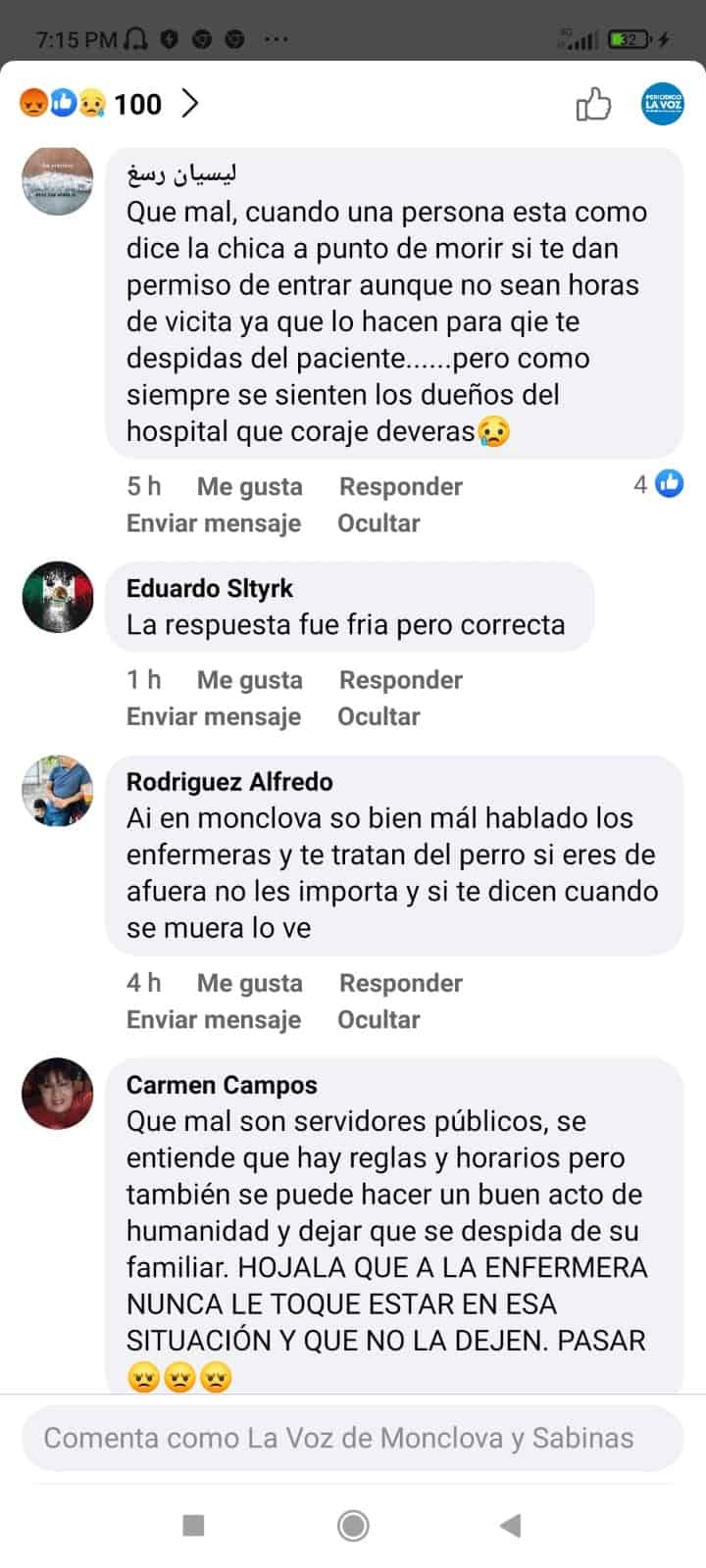Screen dimensions: 706x1568
Task: Go back with system navigation triangle
Action: click(510, 1525)
